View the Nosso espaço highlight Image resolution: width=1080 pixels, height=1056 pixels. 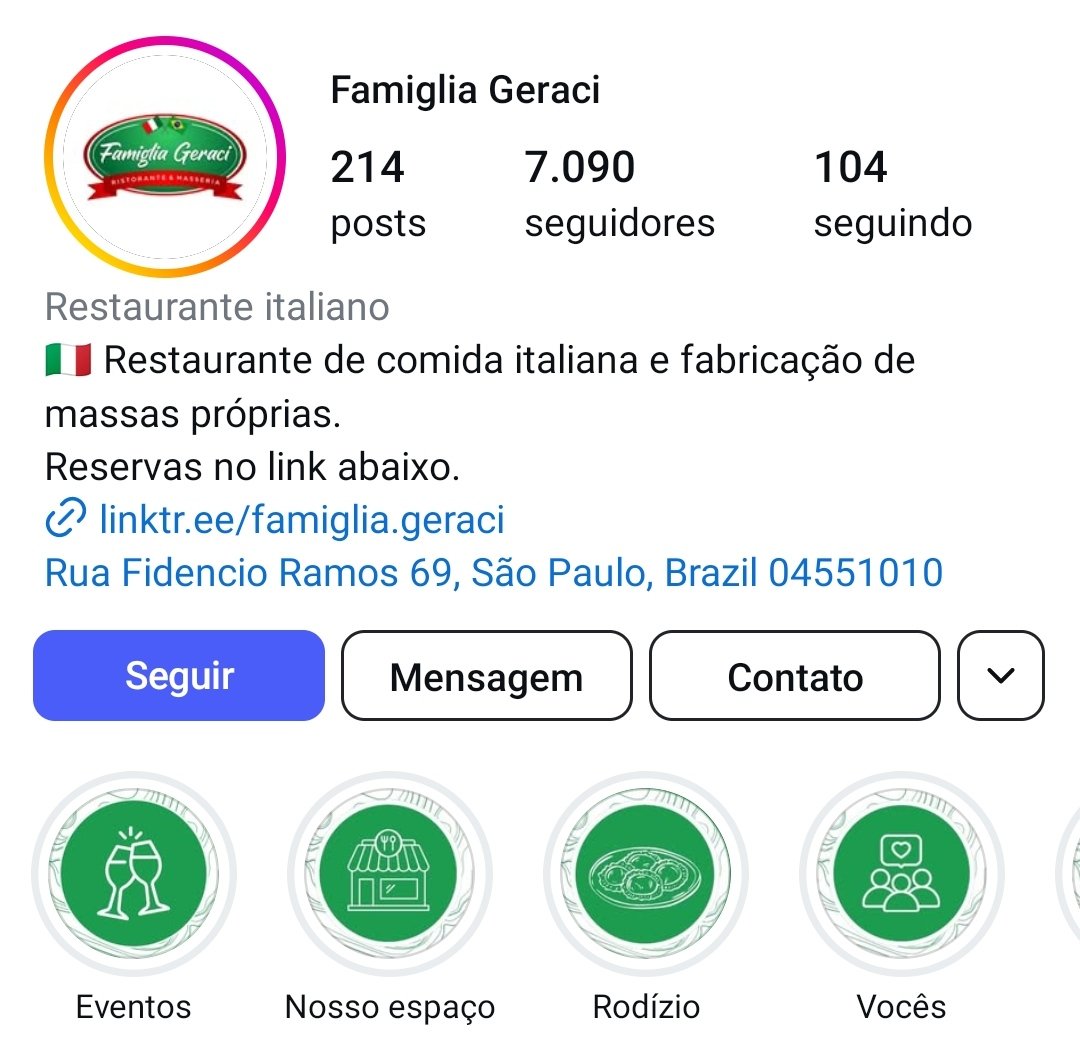389,875
